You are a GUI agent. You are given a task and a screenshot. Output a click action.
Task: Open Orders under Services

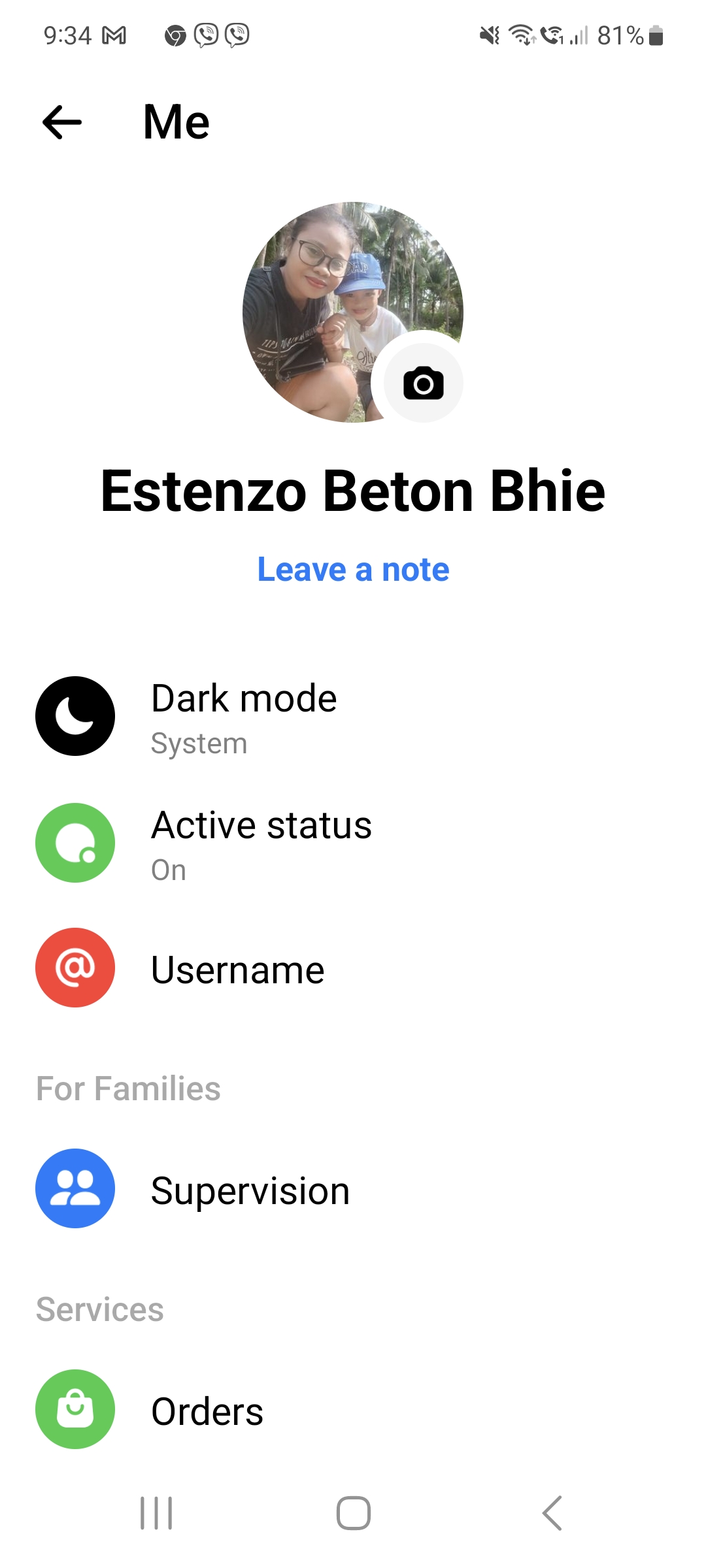coord(207,1411)
